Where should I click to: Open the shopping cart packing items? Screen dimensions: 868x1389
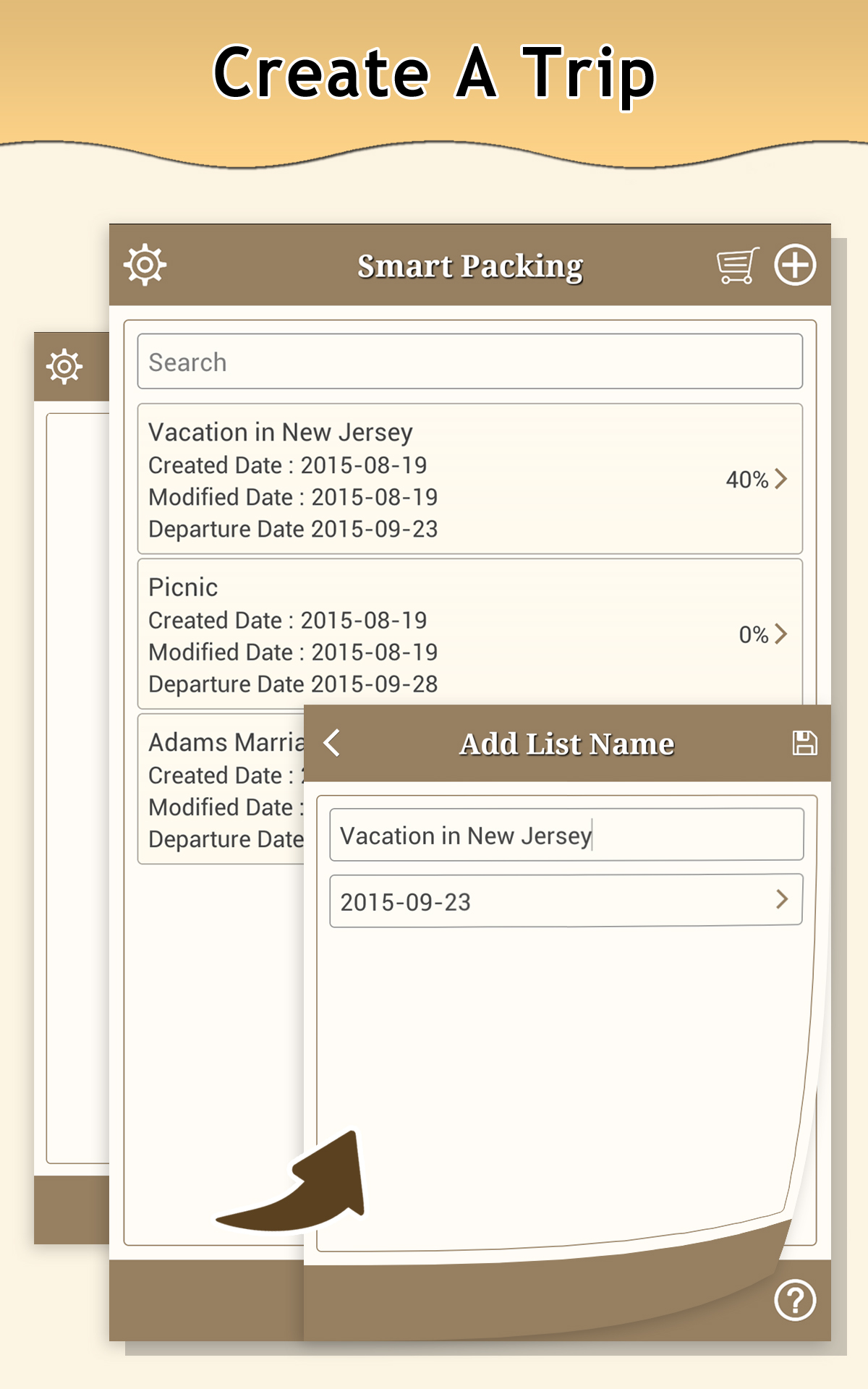pos(737,265)
